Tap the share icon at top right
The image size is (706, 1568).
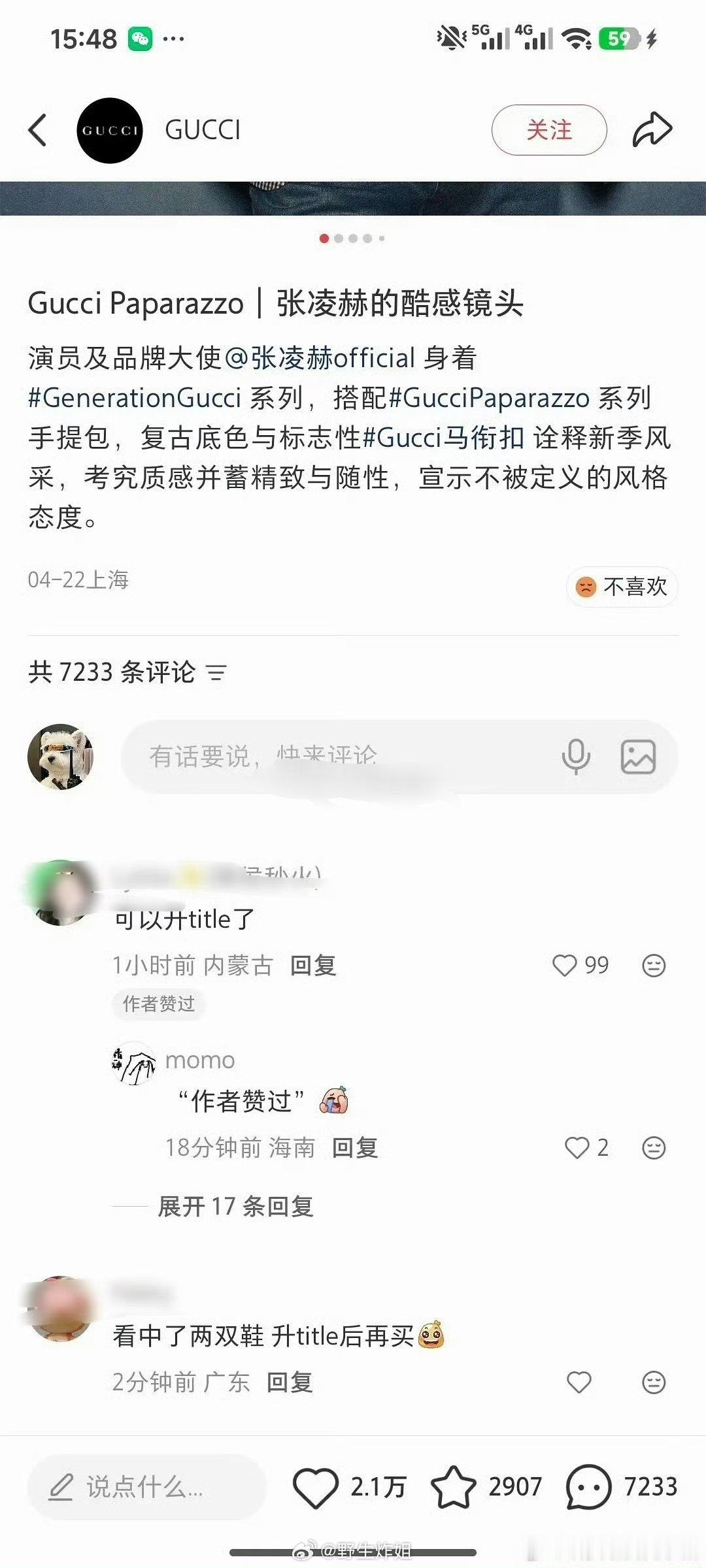(x=652, y=129)
